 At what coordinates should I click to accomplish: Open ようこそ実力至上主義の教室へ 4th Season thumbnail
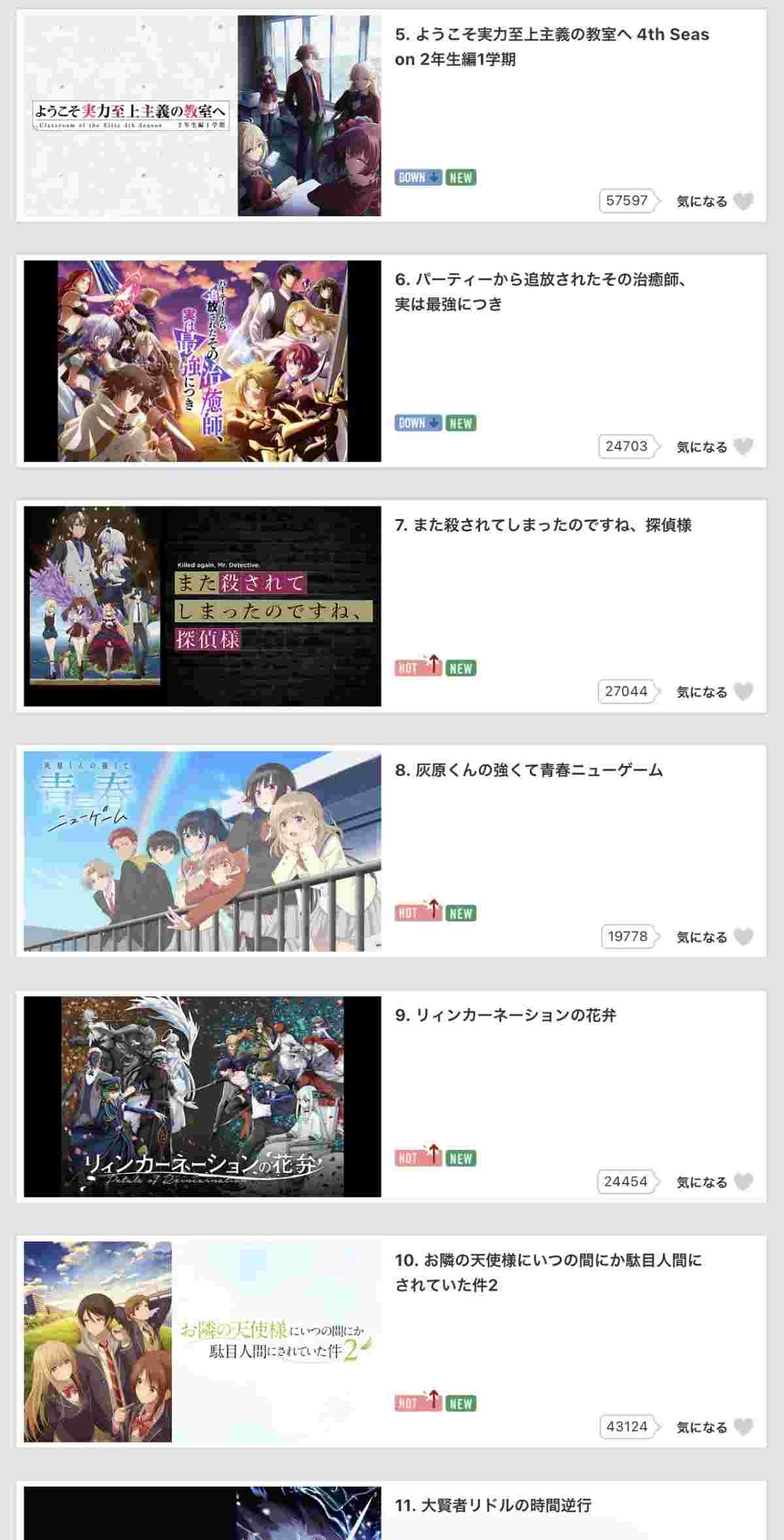point(202,116)
